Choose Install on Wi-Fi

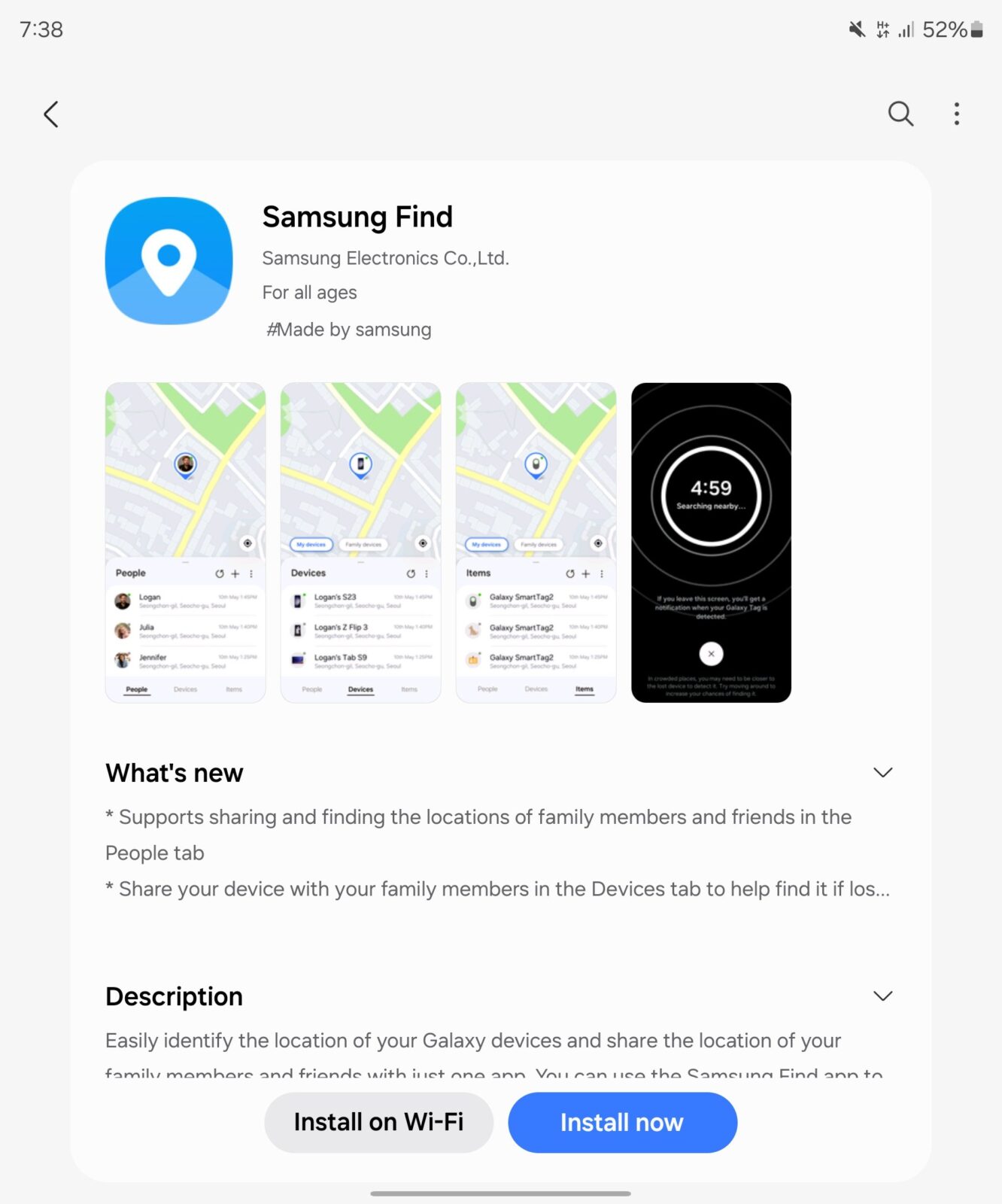378,1122
